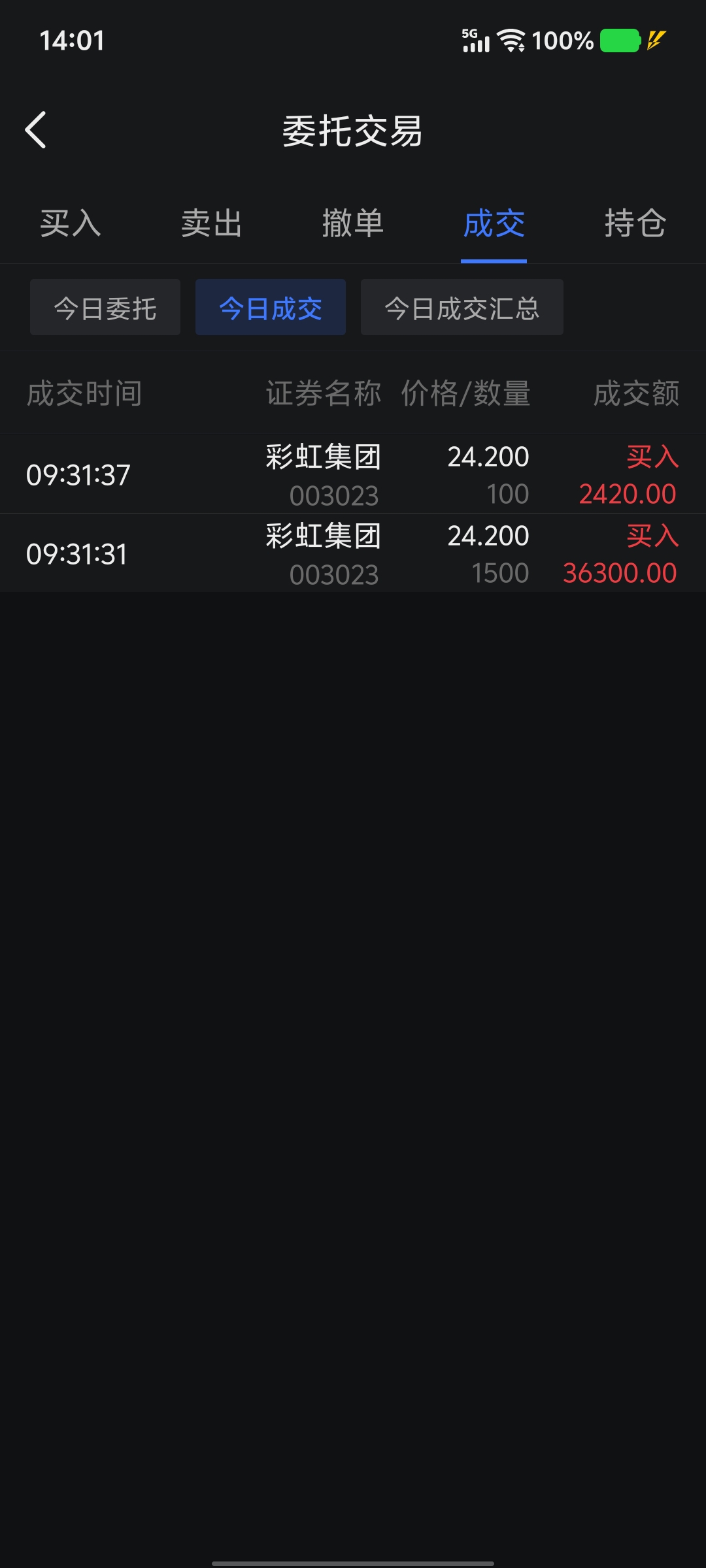The width and height of the screenshot is (706, 1568).
Task: Switch to the 卖出 tab
Action: pyautogui.click(x=212, y=223)
